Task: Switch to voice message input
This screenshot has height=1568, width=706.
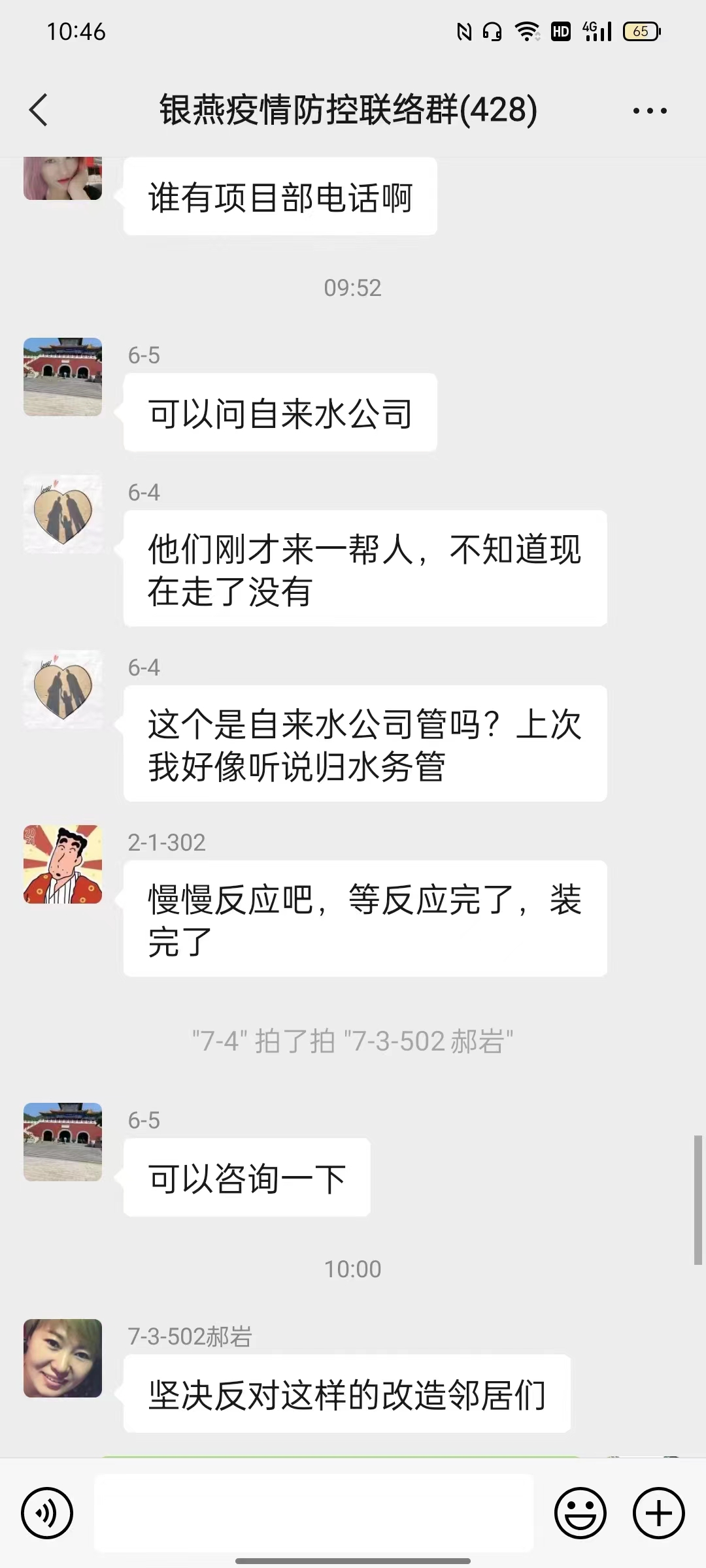Action: coord(47,1513)
